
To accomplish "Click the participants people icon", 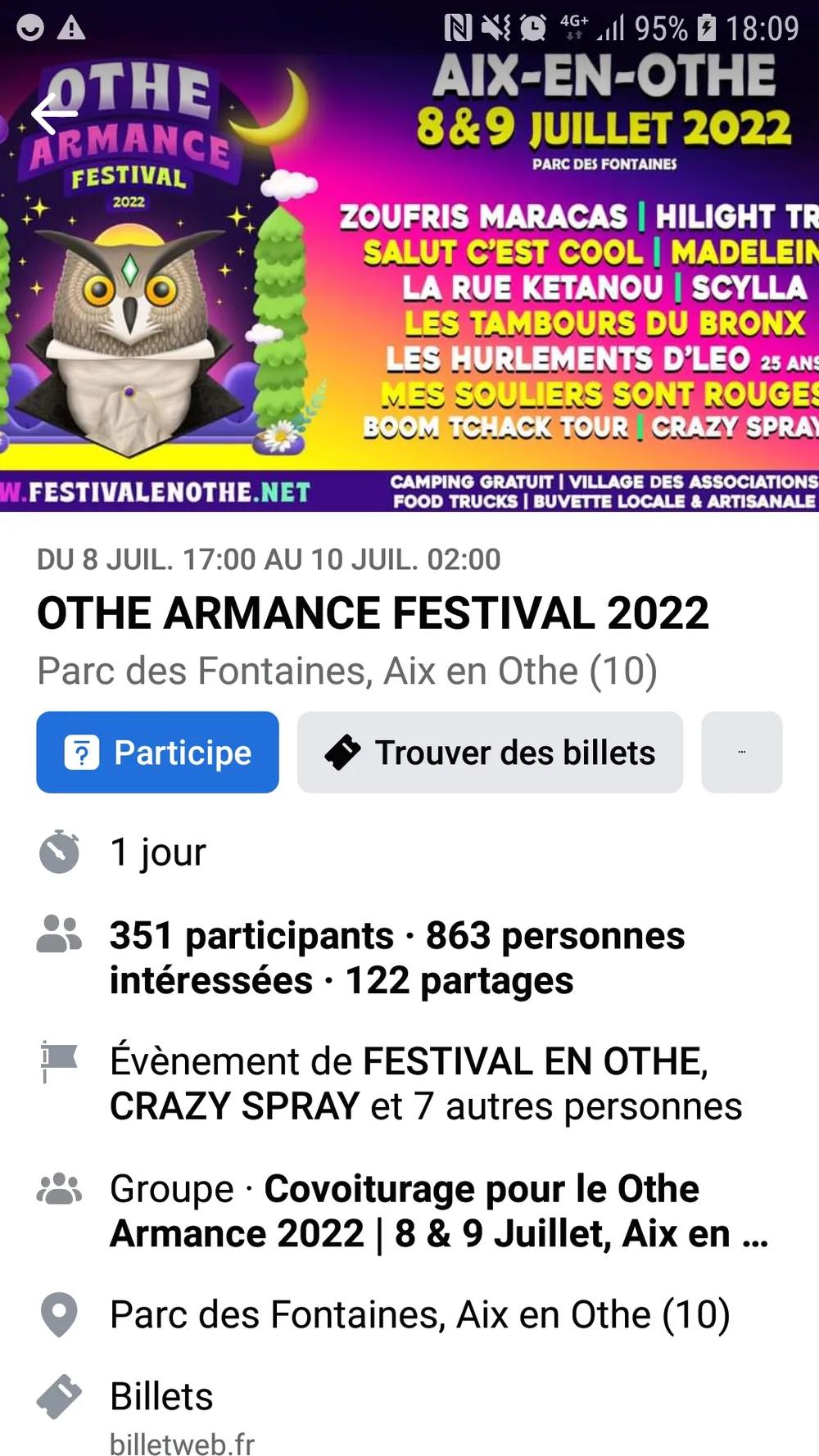I will pos(57,934).
